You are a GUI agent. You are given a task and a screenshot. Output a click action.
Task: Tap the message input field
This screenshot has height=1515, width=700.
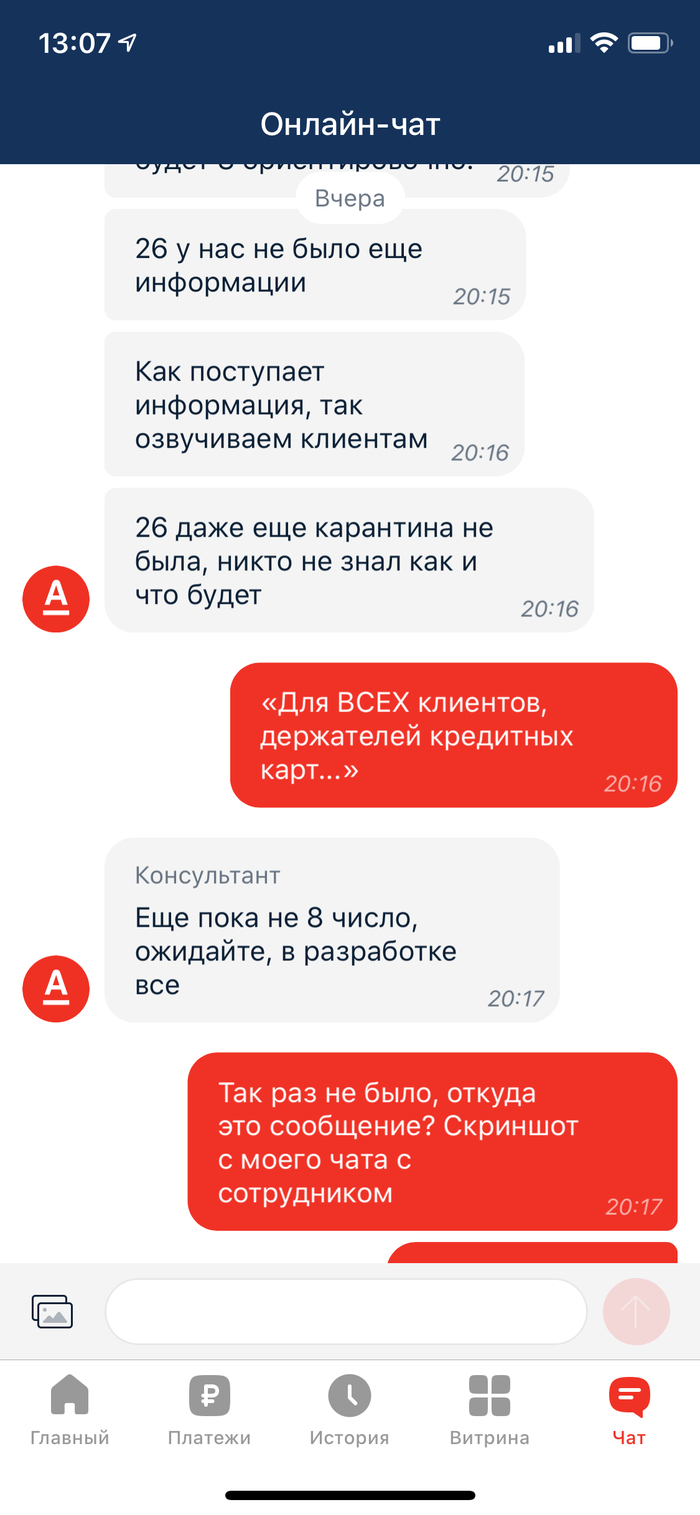coord(345,1311)
